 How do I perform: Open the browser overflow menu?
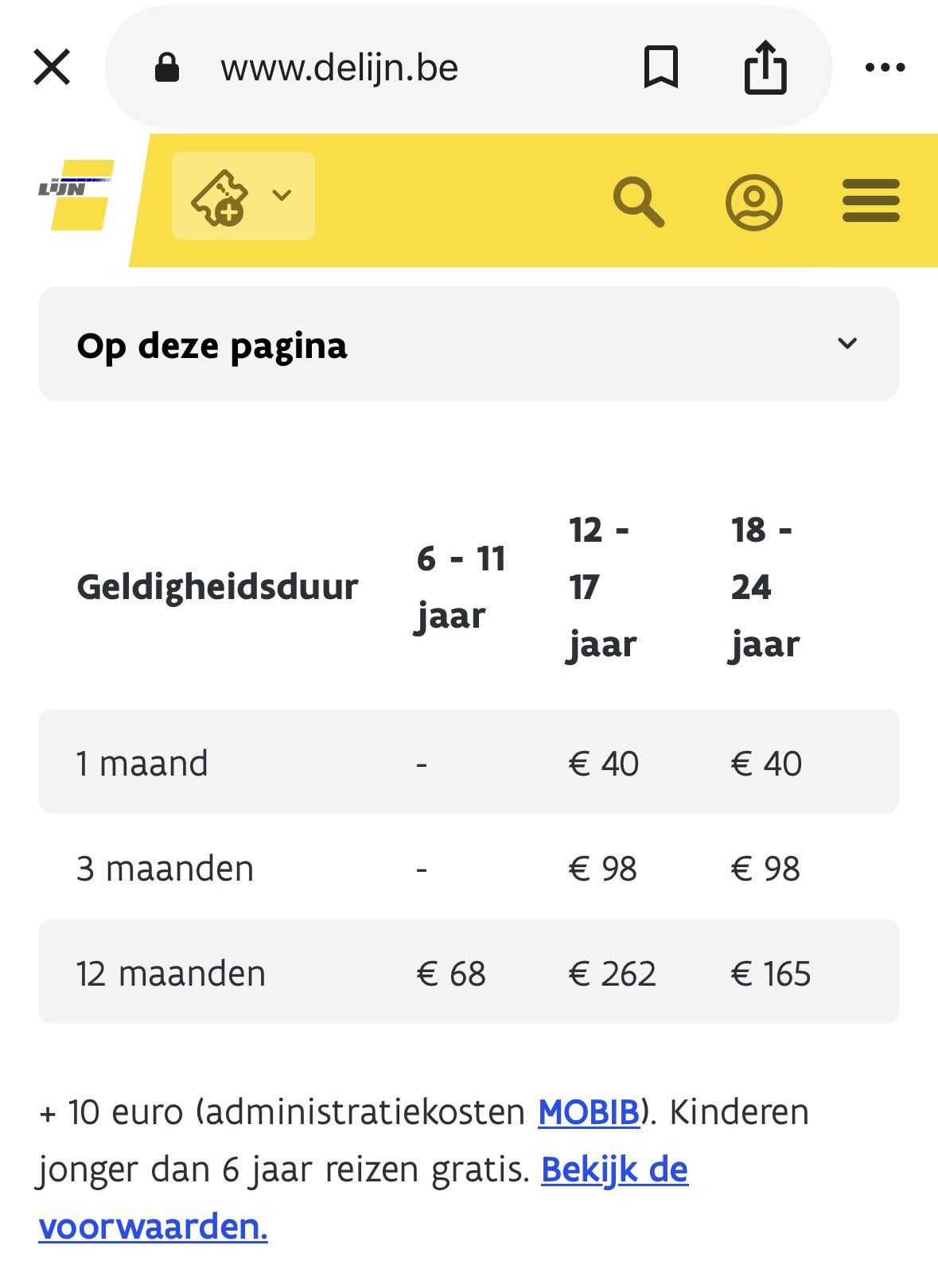point(885,68)
